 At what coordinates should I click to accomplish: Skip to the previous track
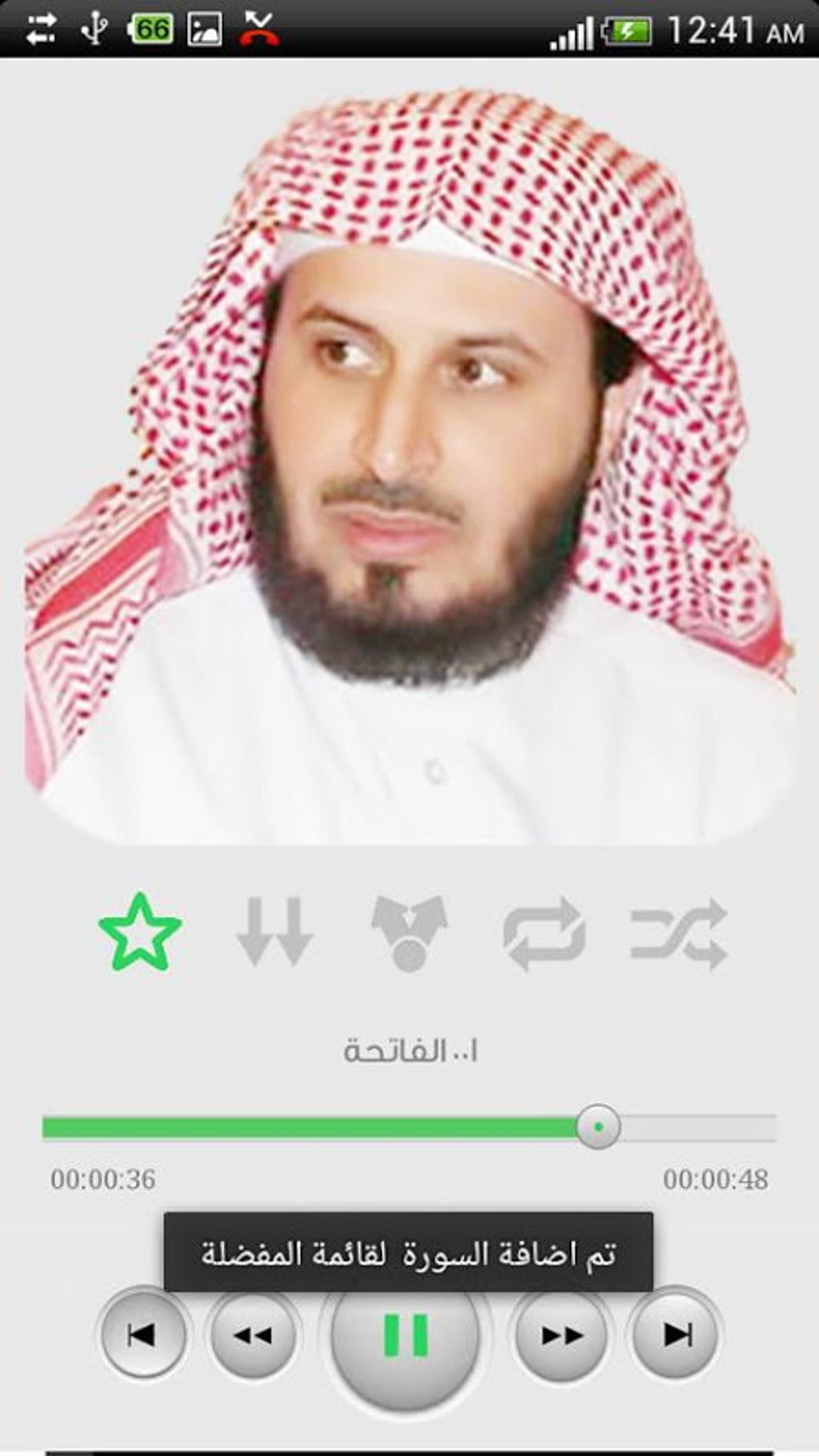[142, 1335]
